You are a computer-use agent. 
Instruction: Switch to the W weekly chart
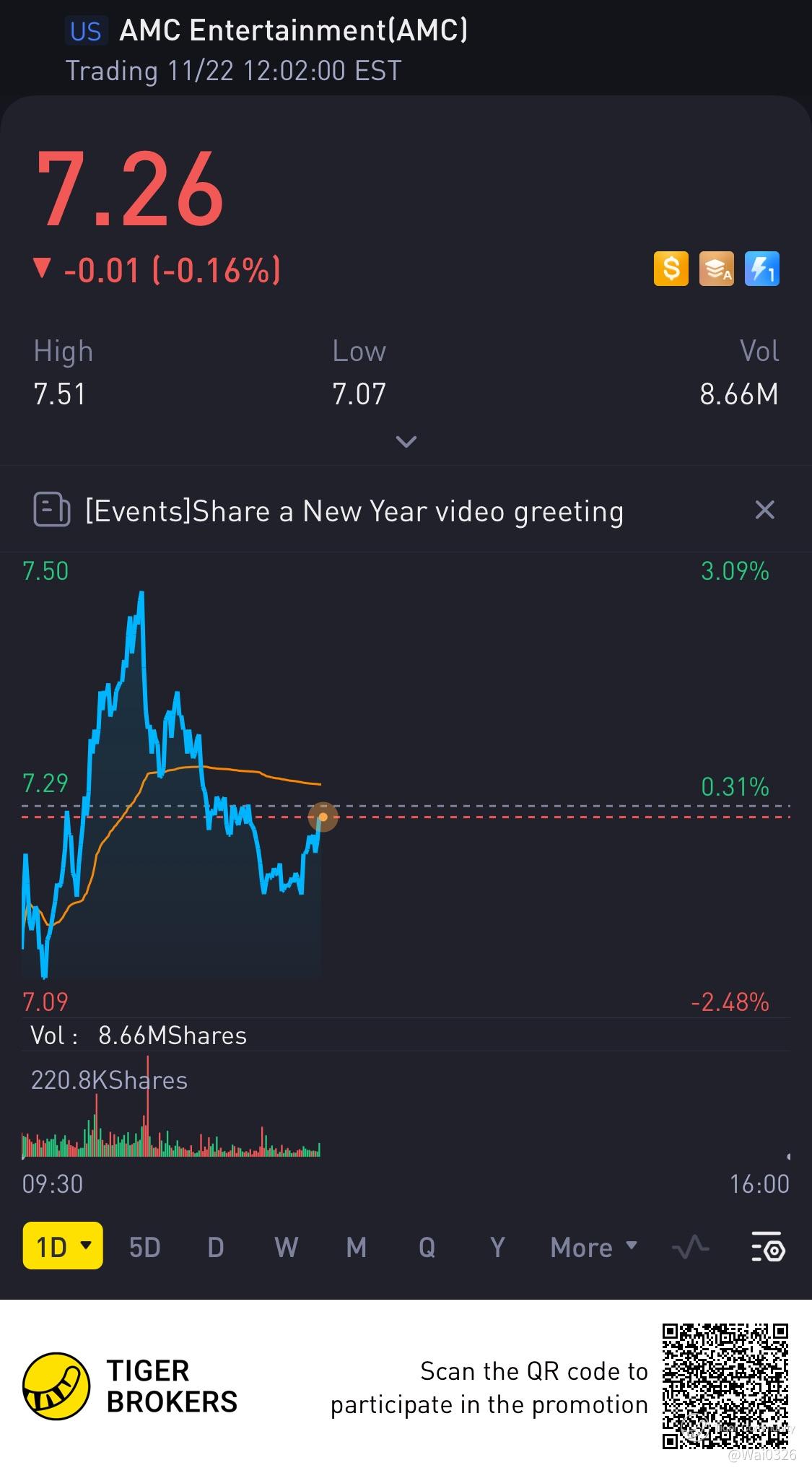coord(286,1247)
